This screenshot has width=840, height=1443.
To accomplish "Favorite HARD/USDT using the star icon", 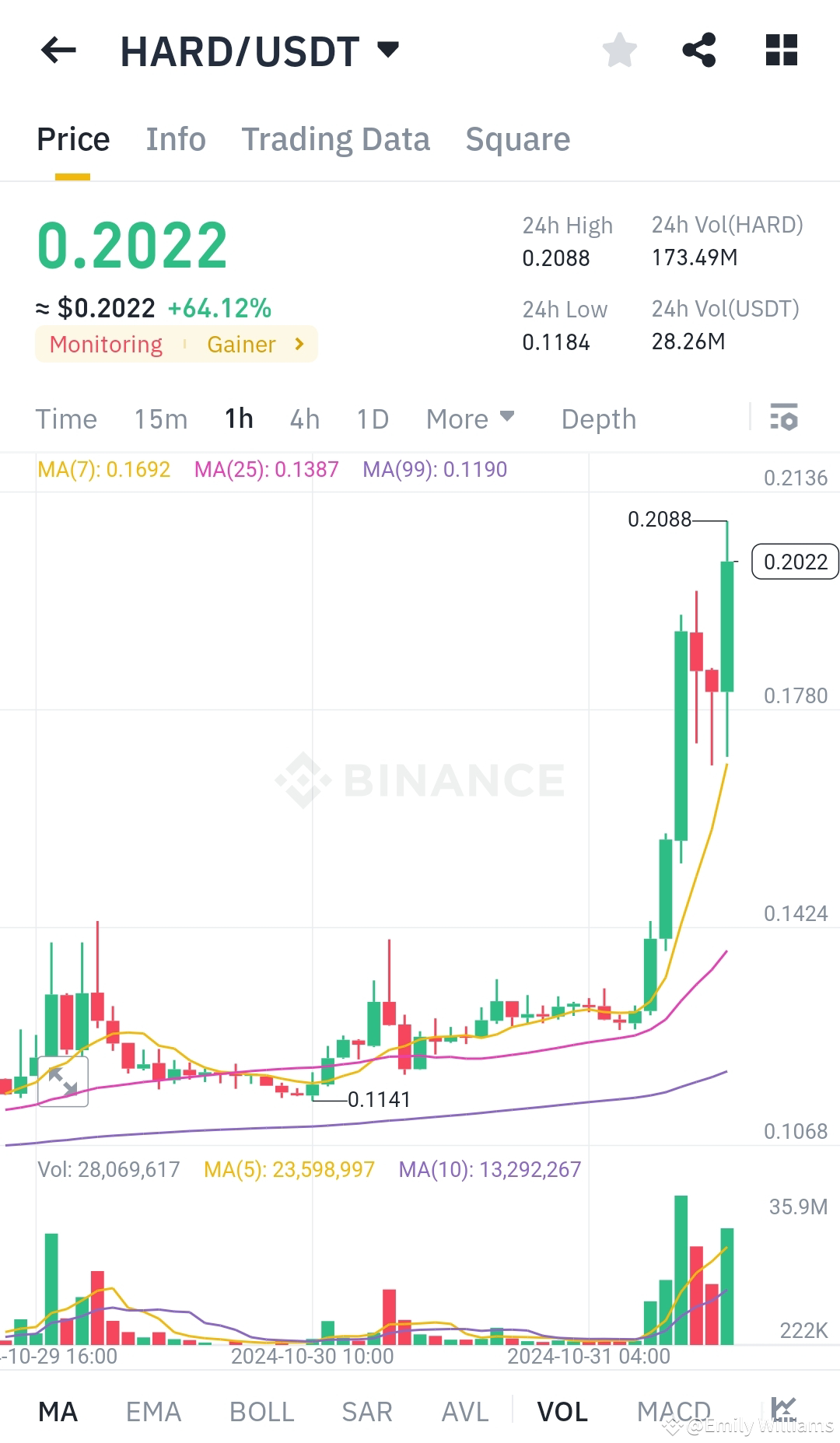I will [620, 51].
